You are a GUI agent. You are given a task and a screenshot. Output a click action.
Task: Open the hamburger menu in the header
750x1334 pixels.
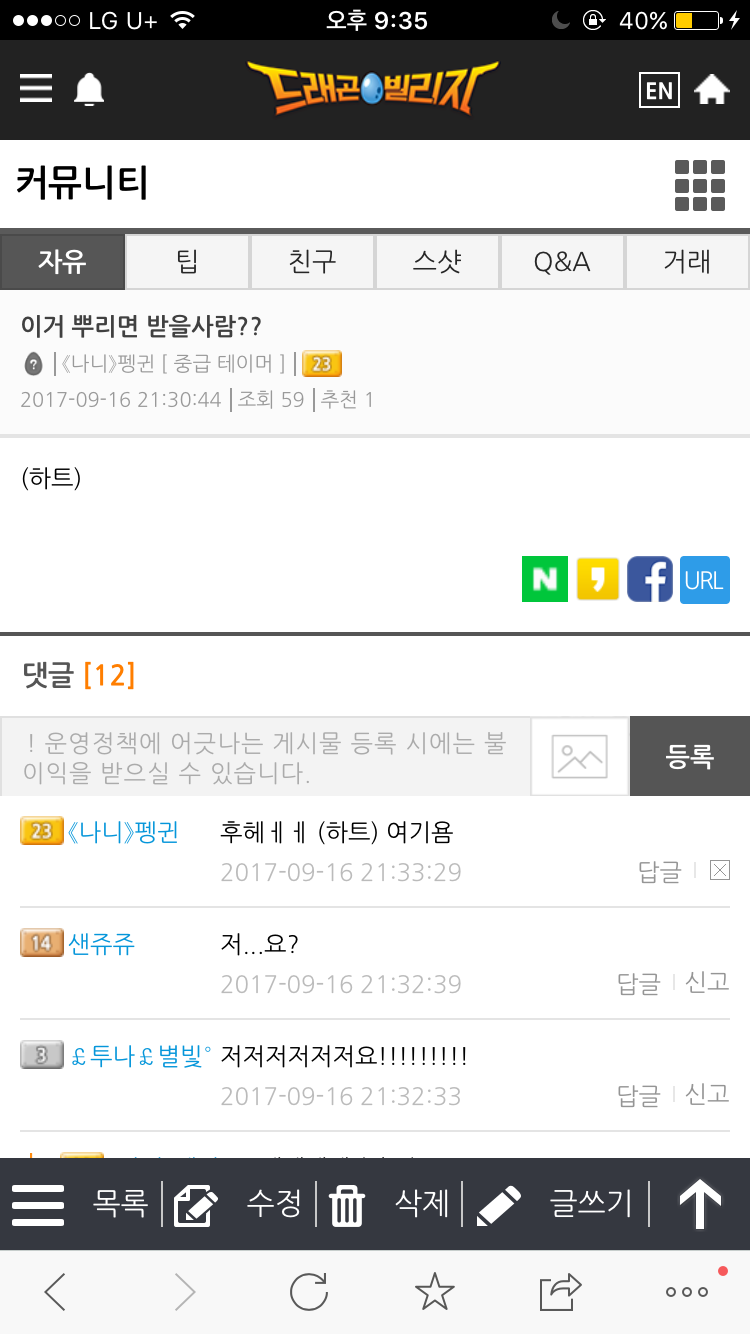pyautogui.click(x=36, y=89)
